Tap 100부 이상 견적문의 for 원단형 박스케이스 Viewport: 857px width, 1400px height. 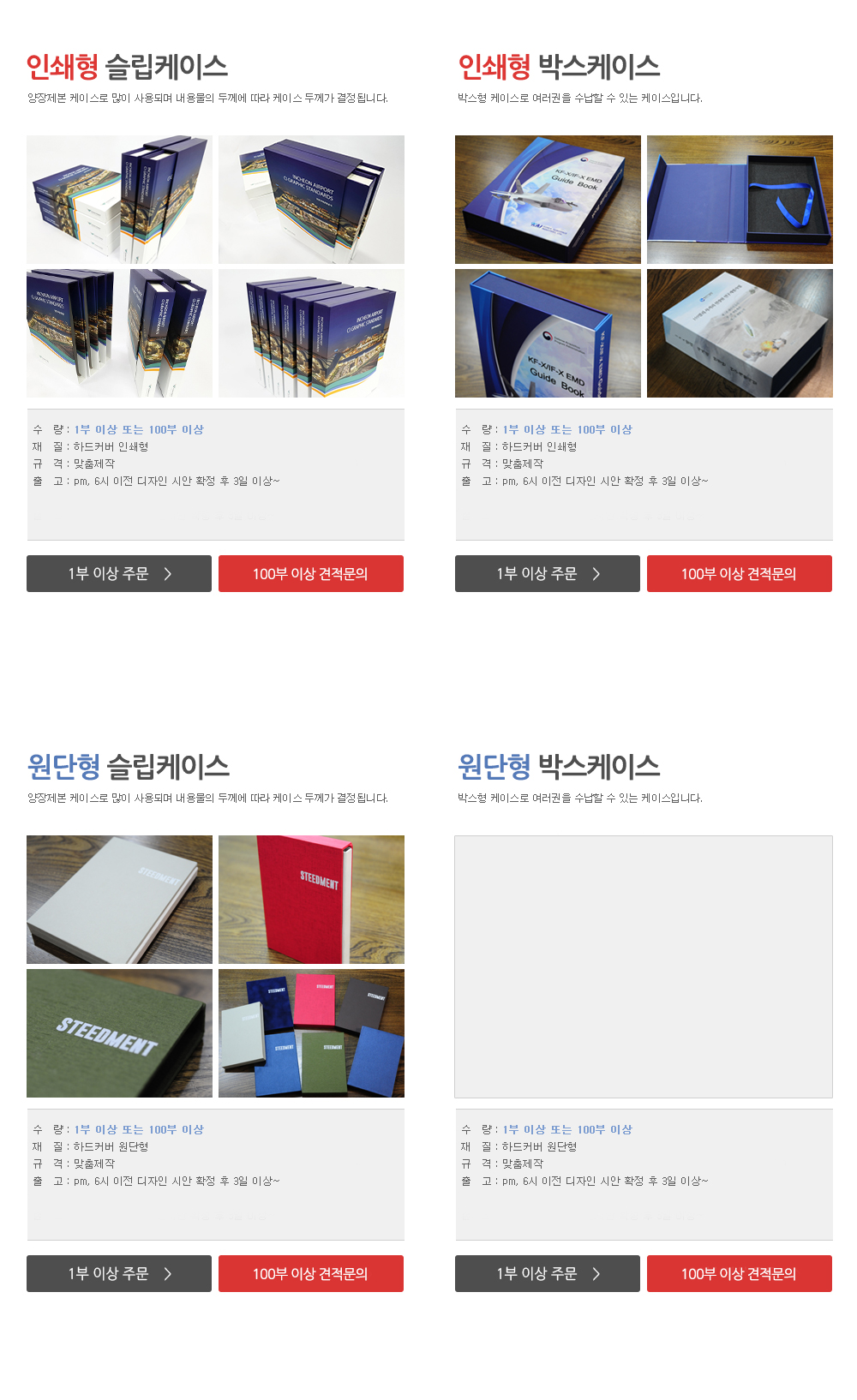[x=739, y=1273]
